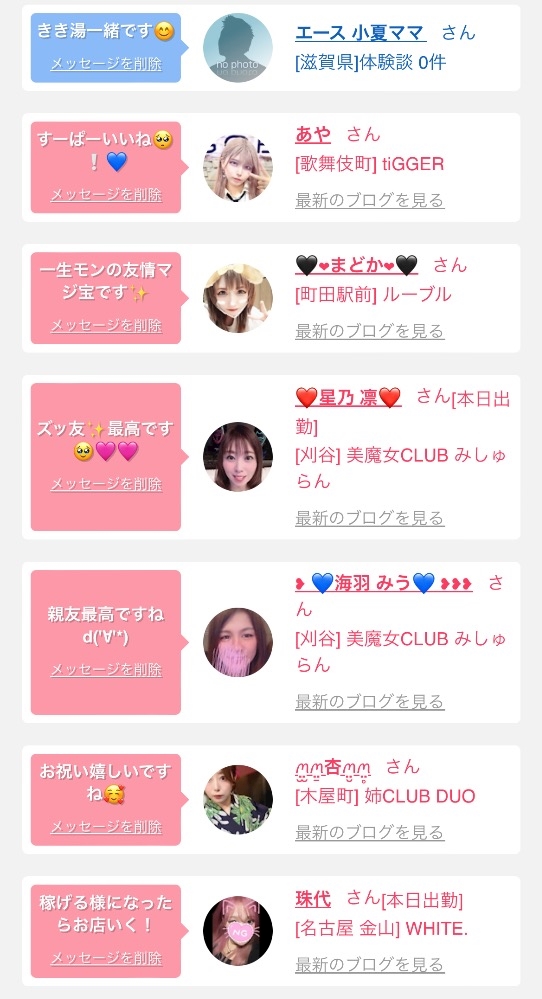The width and height of the screenshot is (542, 999).
Task: View 杏's latest blog at 姉CLUB DUO
Action: [x=369, y=832]
